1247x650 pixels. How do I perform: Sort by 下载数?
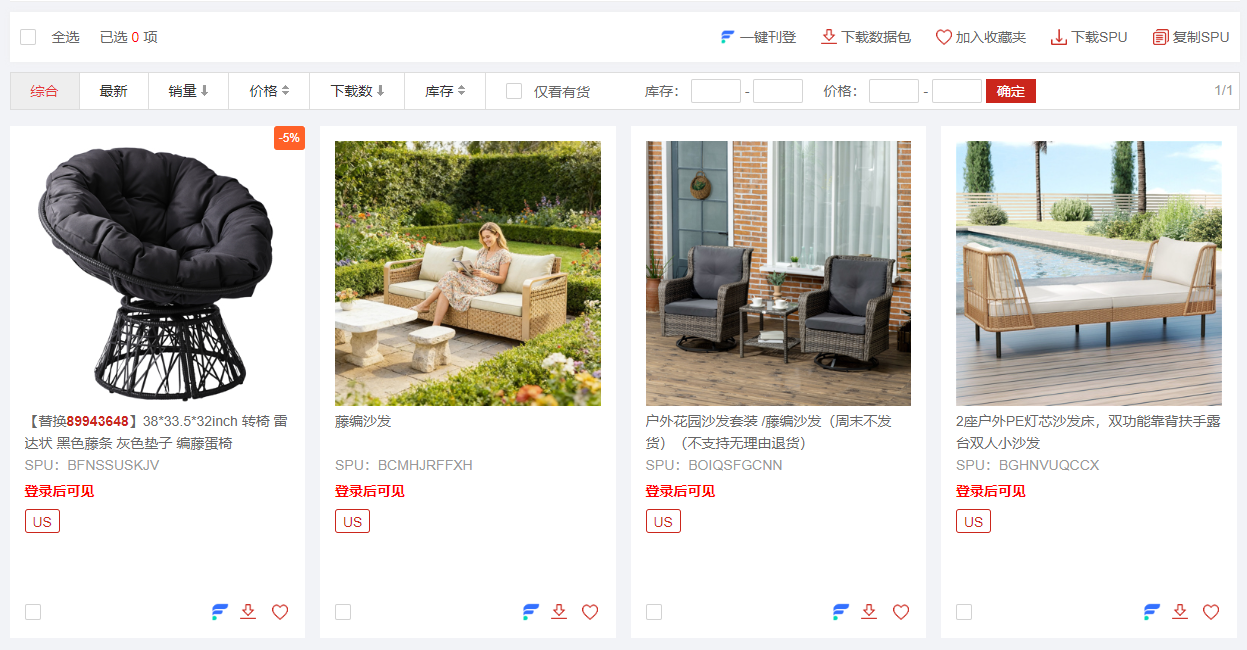click(x=357, y=91)
